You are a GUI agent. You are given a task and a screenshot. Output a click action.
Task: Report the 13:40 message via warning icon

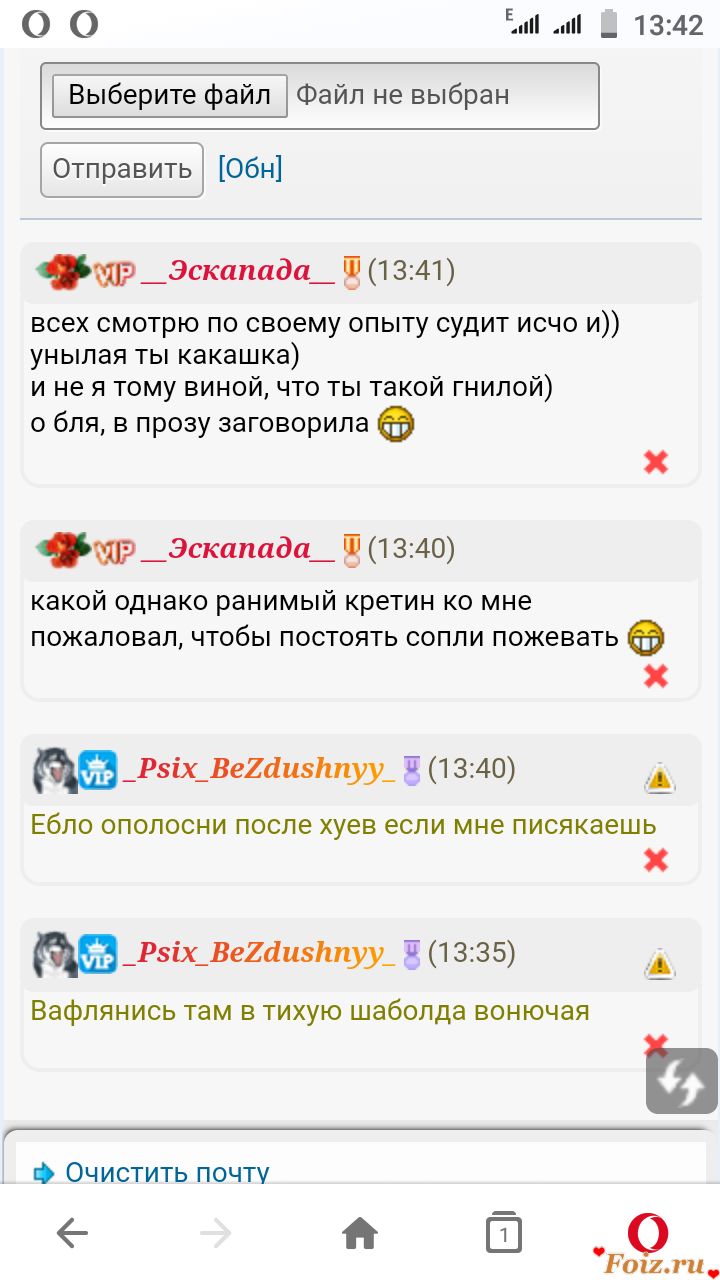tap(659, 777)
